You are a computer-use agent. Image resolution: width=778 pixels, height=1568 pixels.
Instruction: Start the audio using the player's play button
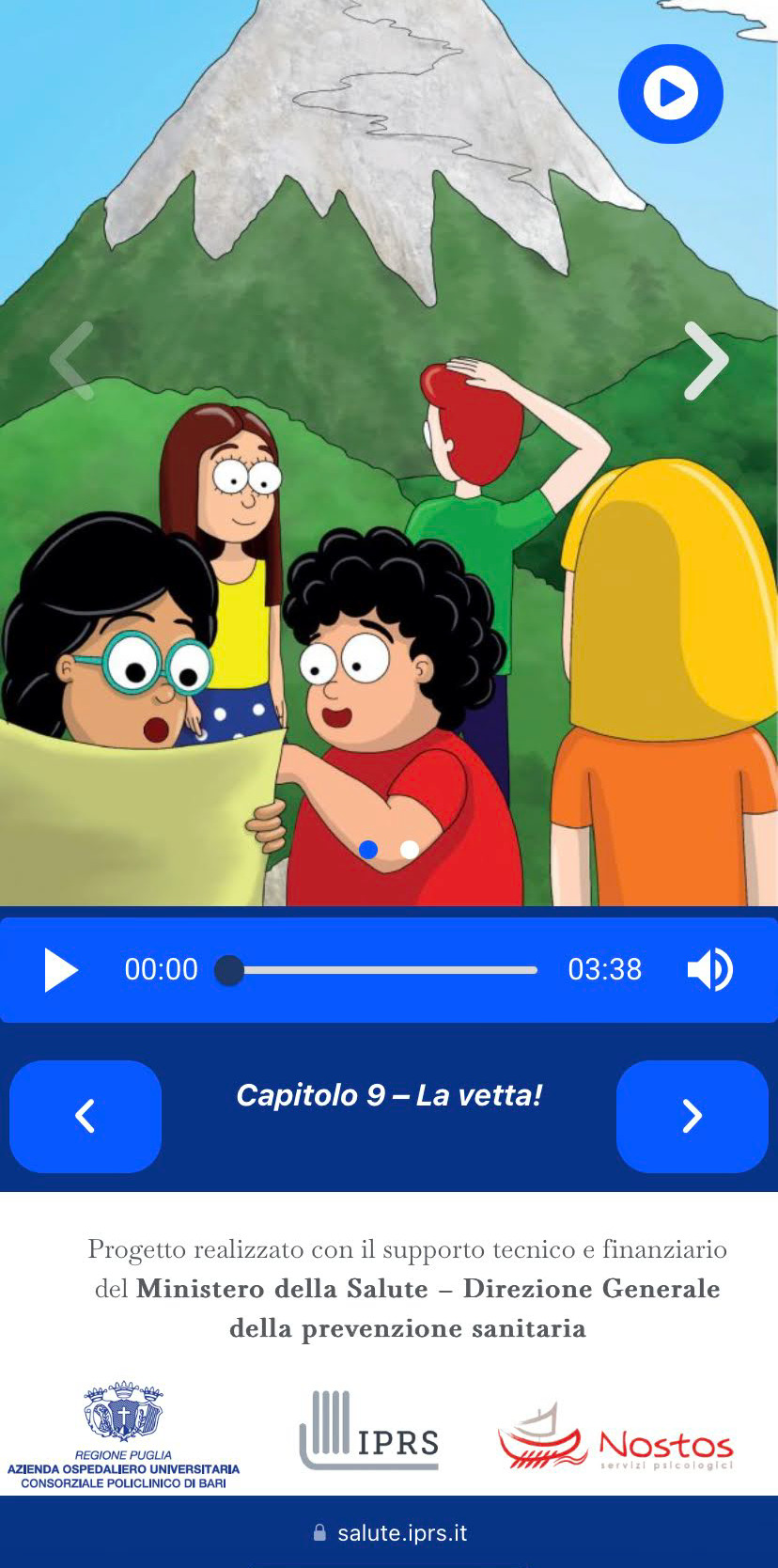click(61, 969)
